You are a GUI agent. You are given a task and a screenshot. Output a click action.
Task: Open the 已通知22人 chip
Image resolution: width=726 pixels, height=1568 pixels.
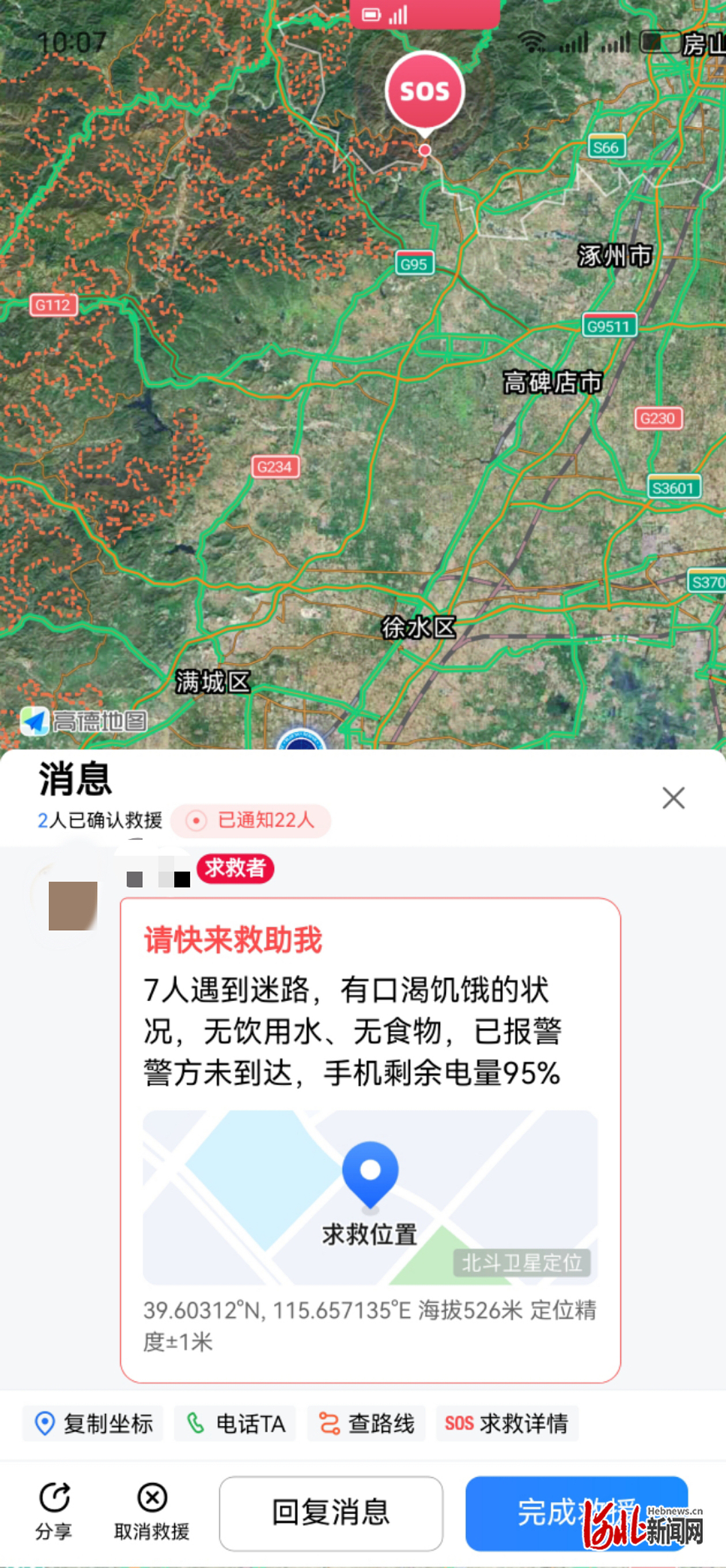tap(251, 820)
